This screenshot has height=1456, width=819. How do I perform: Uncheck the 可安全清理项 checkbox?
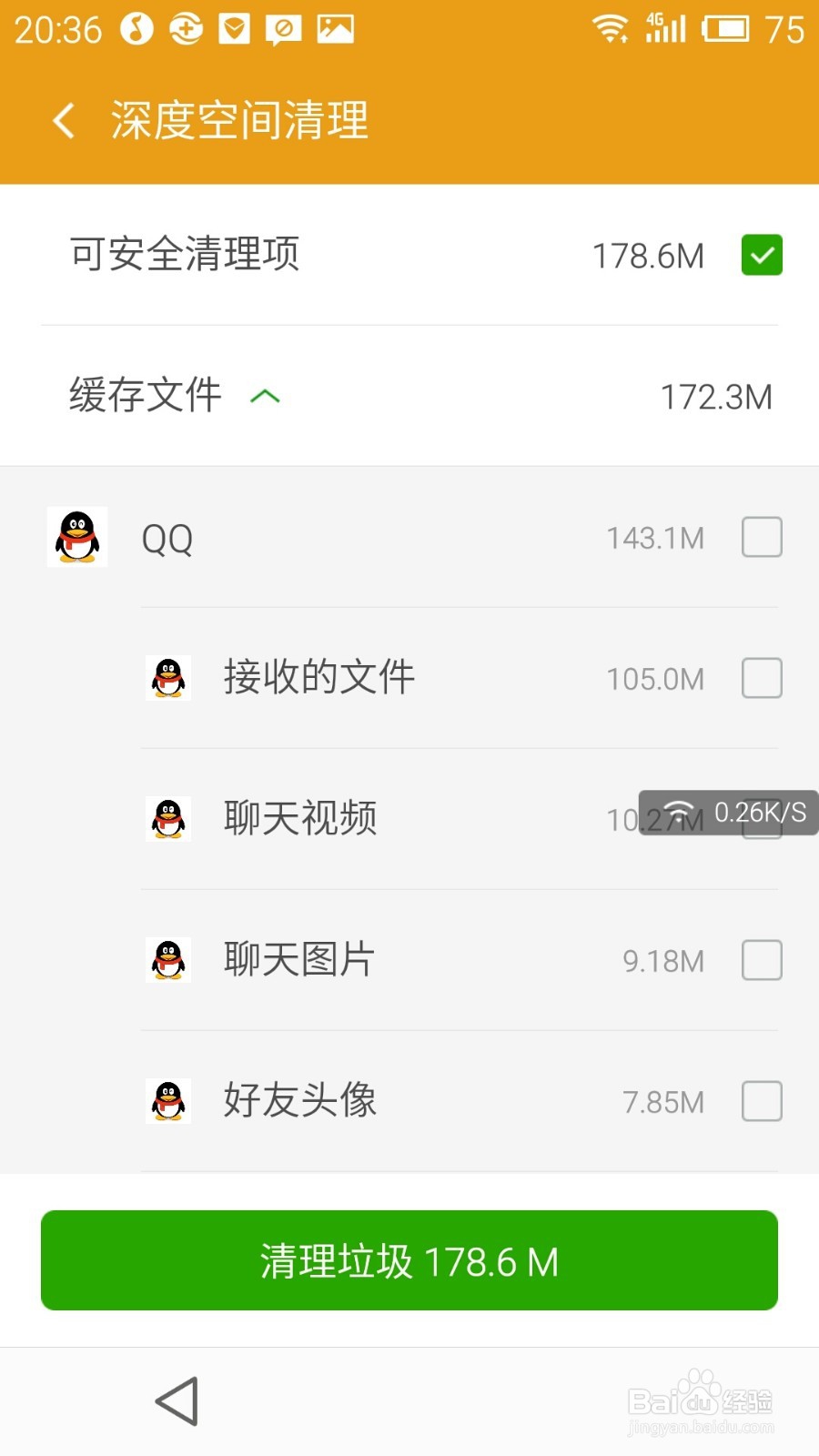762,256
